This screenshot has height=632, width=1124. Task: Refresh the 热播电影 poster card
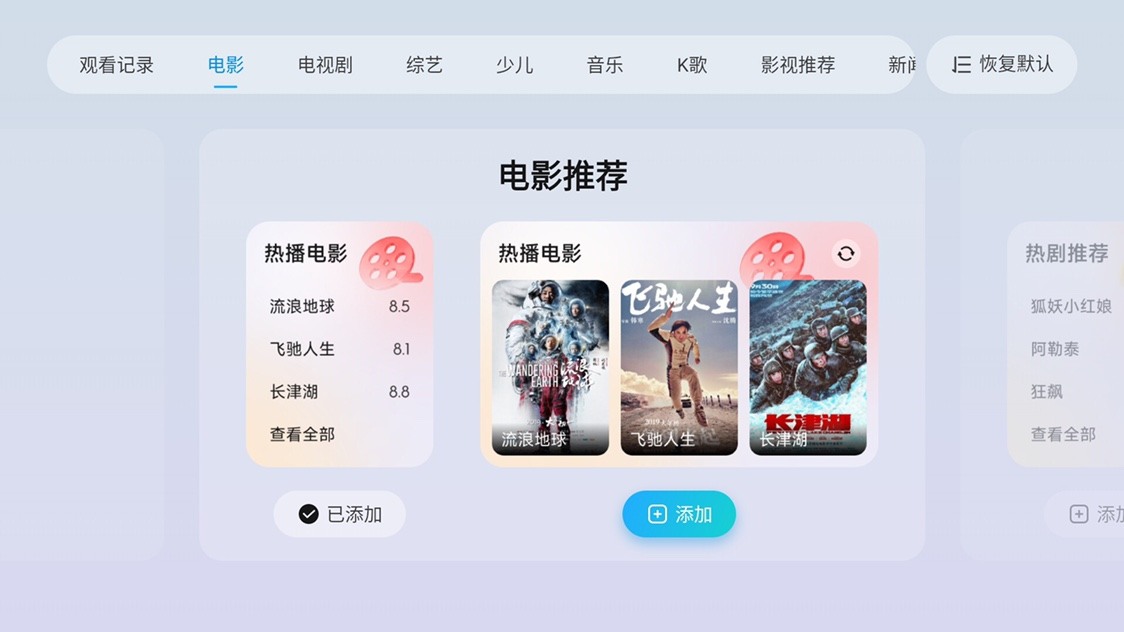(846, 254)
